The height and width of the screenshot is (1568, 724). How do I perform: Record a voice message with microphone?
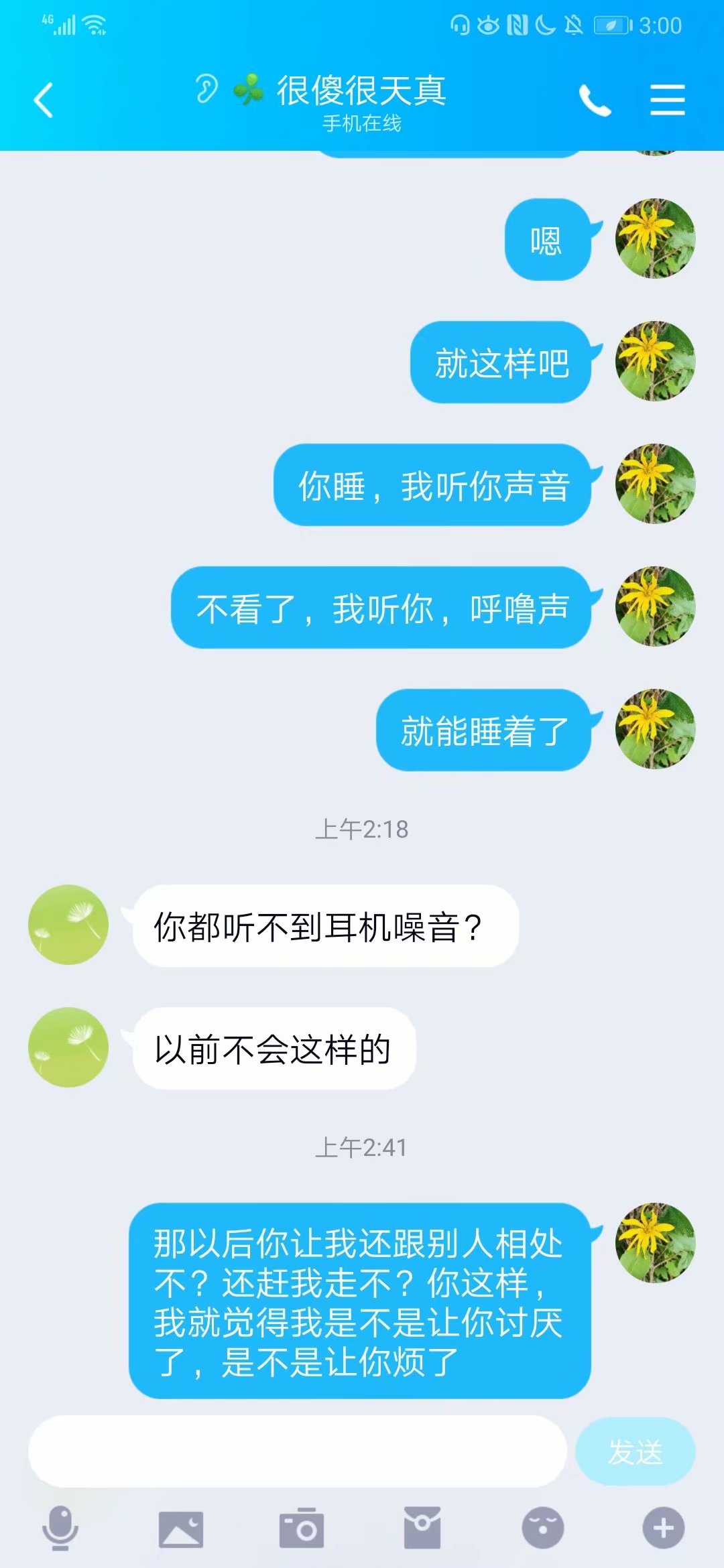click(x=60, y=1528)
